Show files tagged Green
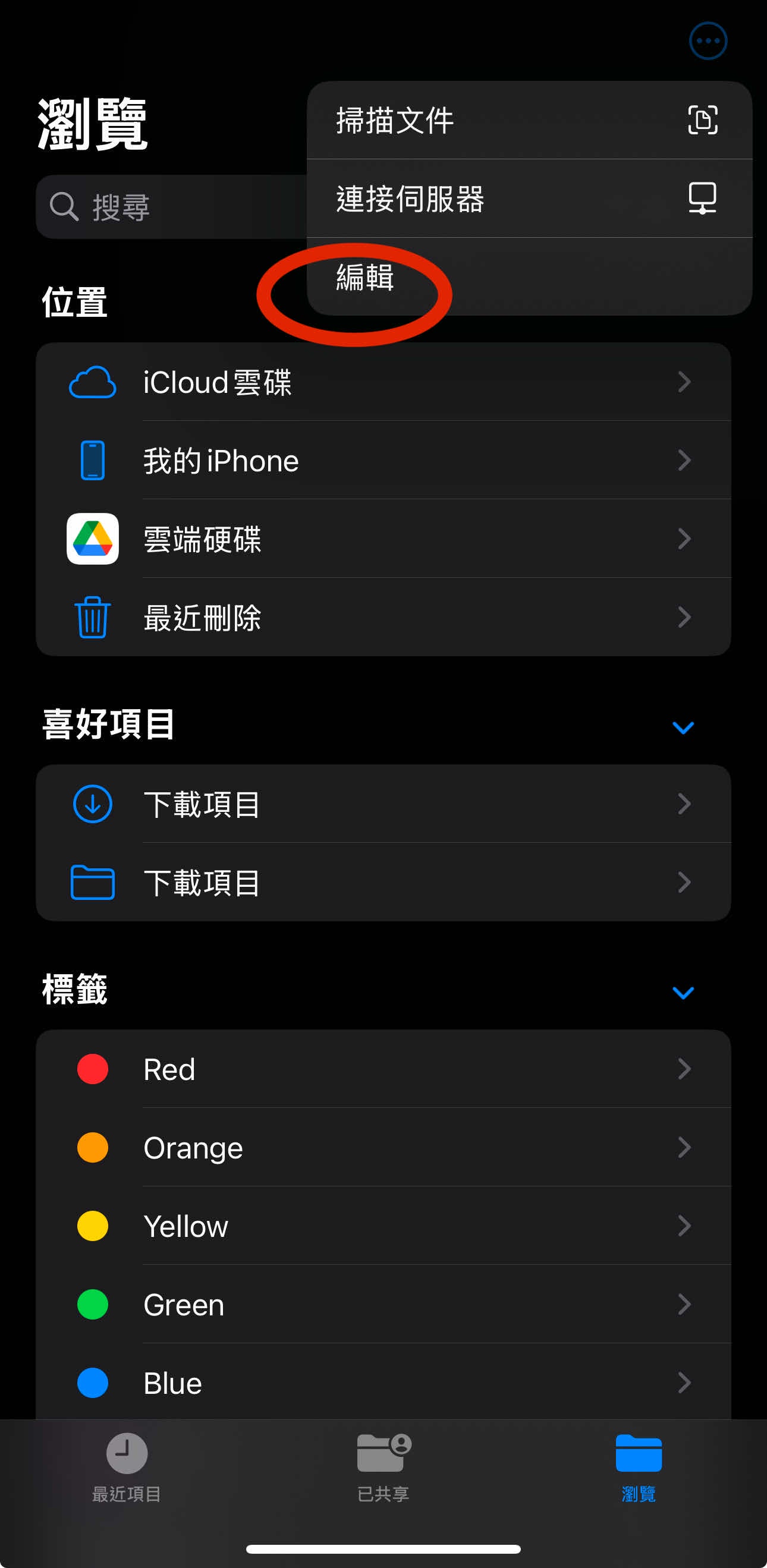Screen dimensions: 767x1568 click(383, 1305)
